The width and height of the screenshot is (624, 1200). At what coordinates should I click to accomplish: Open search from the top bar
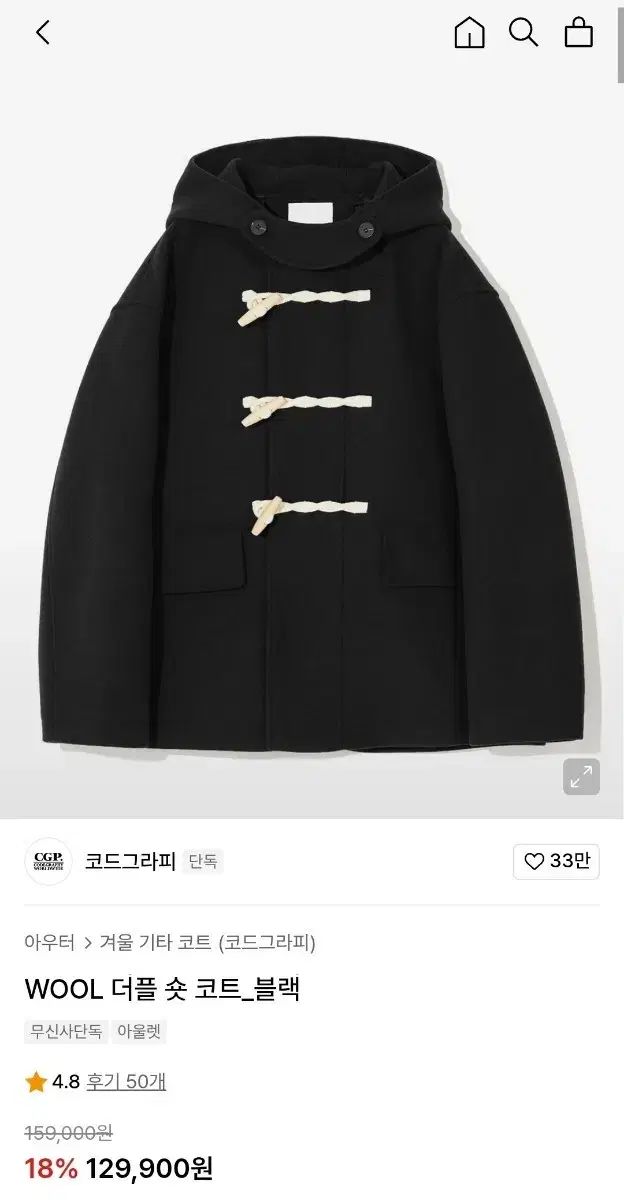click(x=523, y=33)
